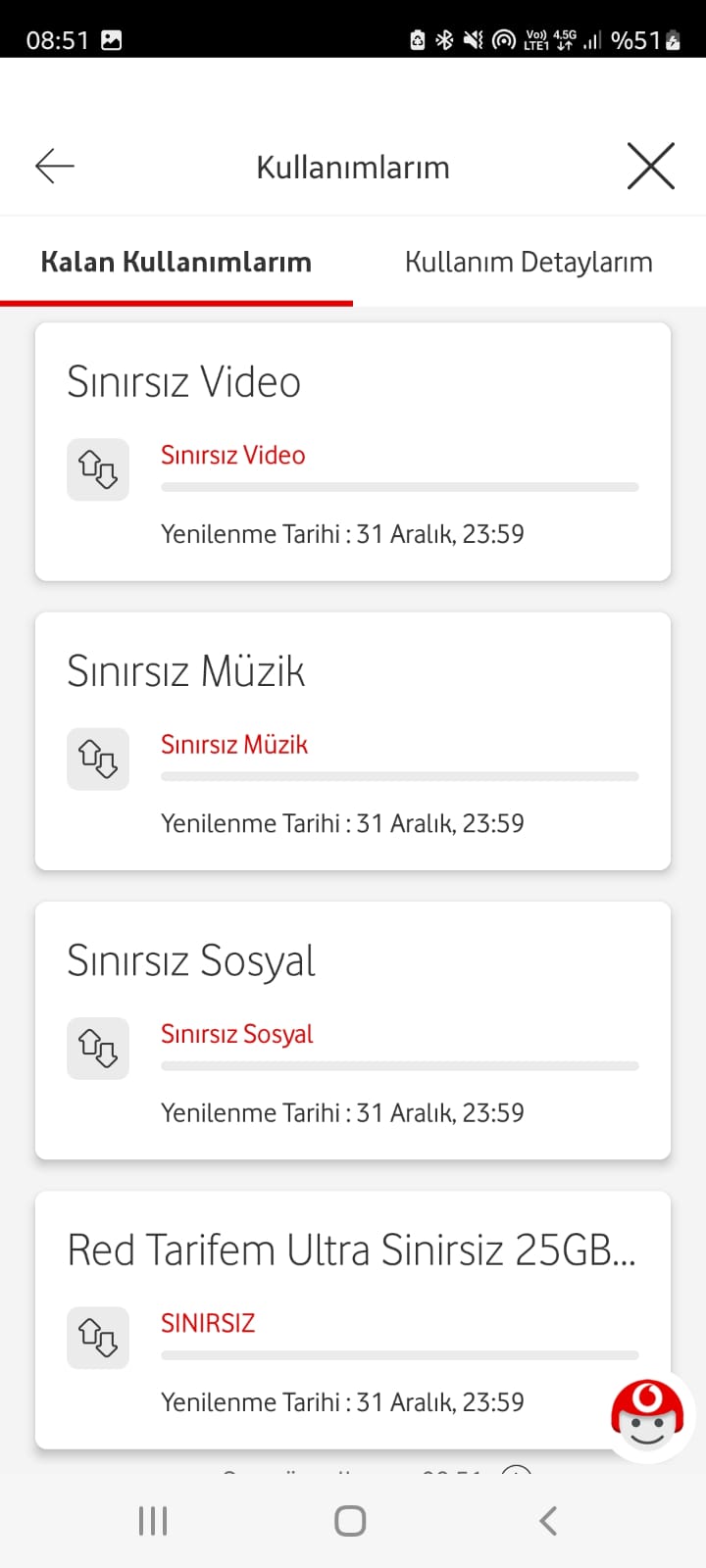Open the Sınırsız Video usage card

[x=353, y=452]
